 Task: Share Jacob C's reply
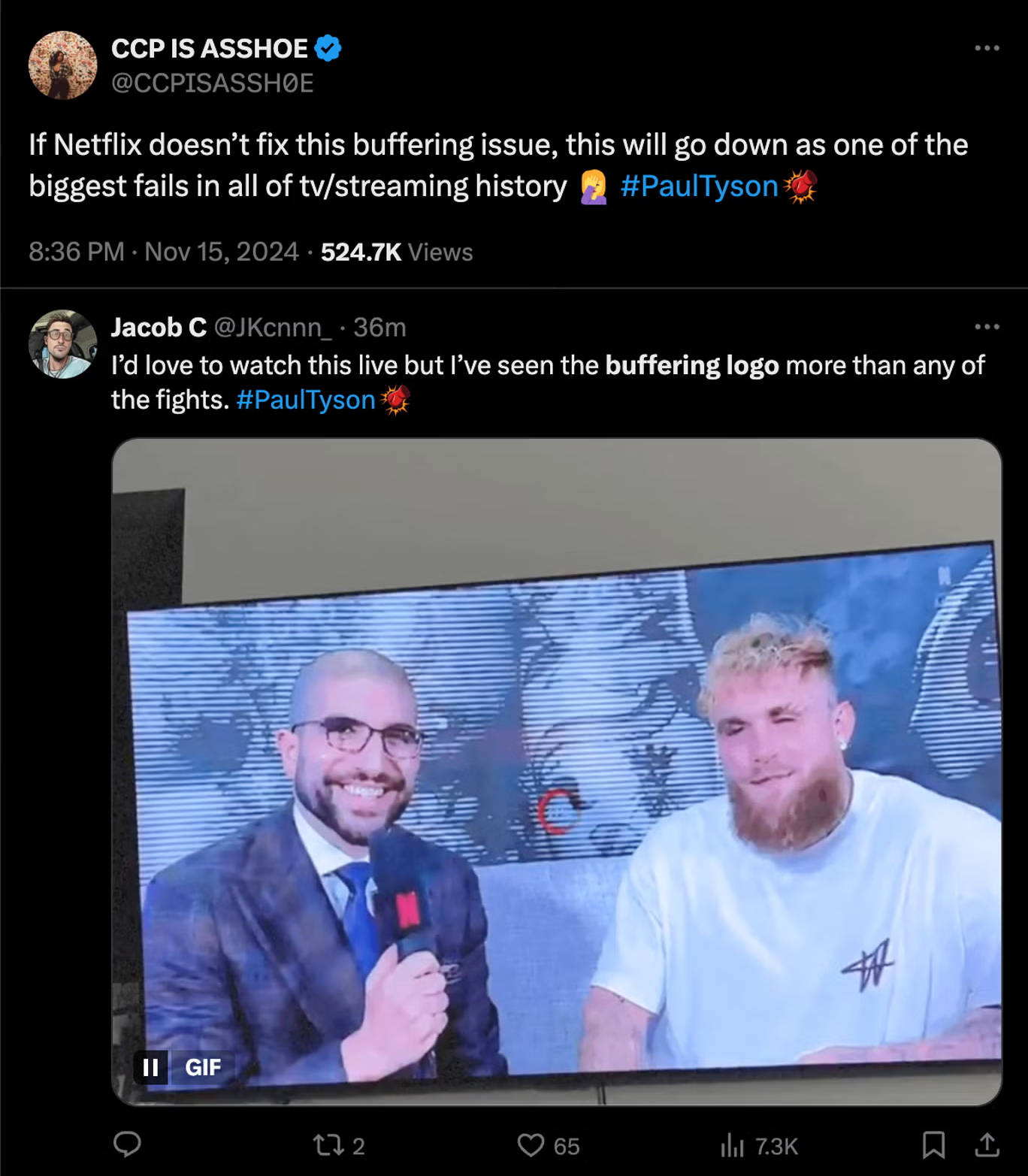[x=987, y=1145]
